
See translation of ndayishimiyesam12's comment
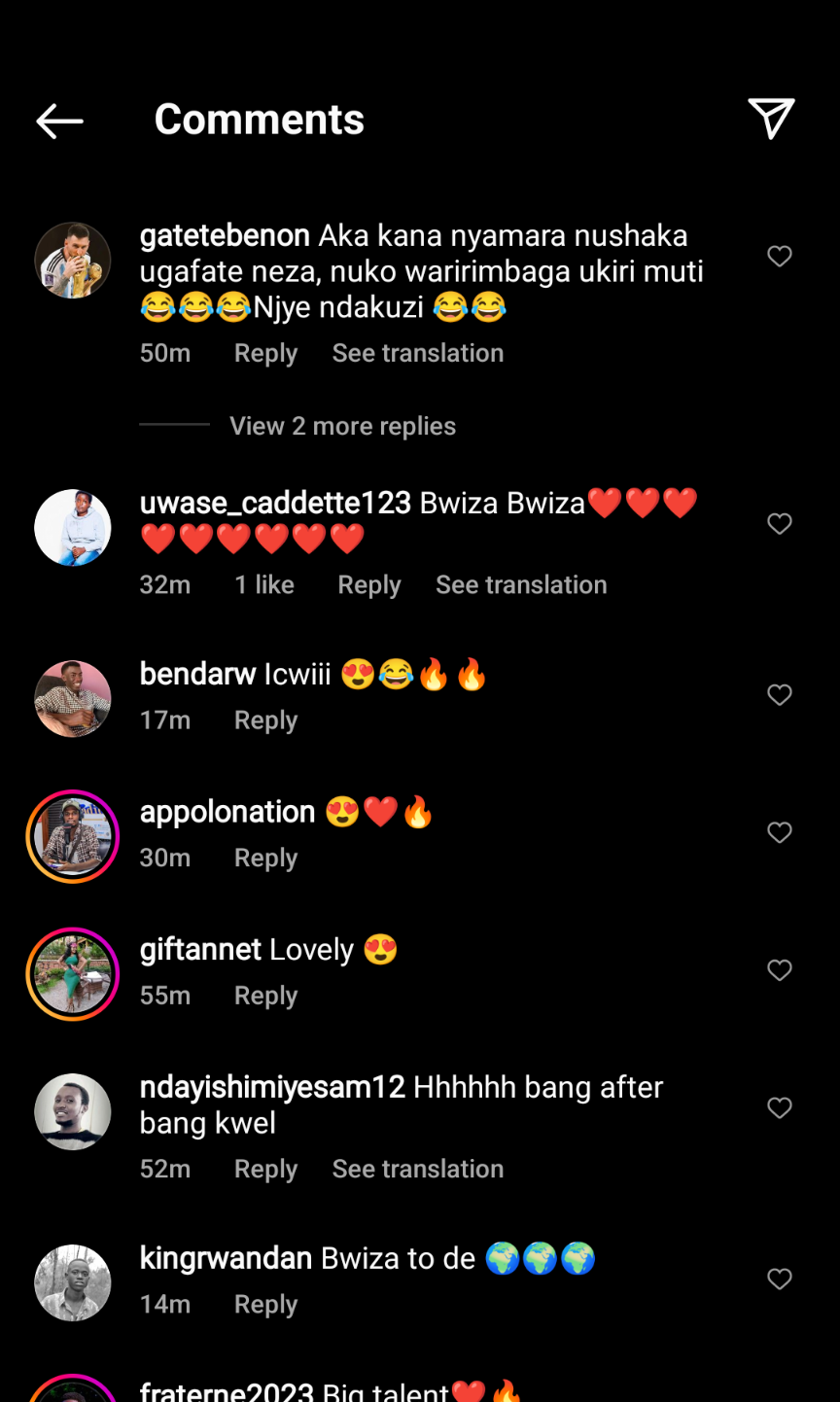pos(417,1169)
